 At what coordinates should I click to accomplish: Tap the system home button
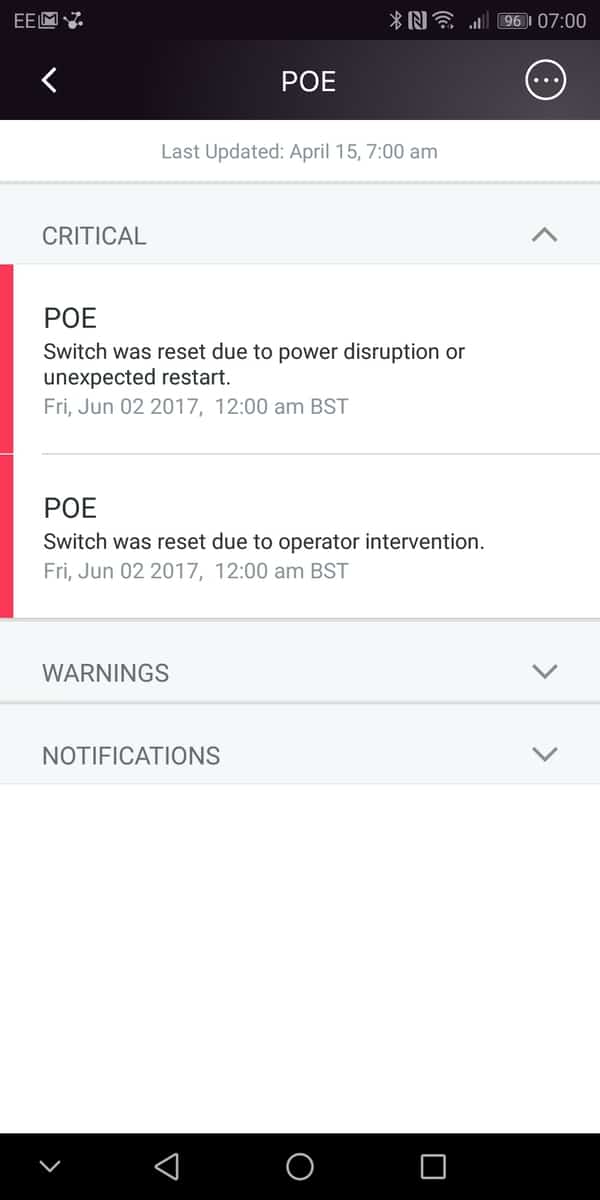[300, 1166]
